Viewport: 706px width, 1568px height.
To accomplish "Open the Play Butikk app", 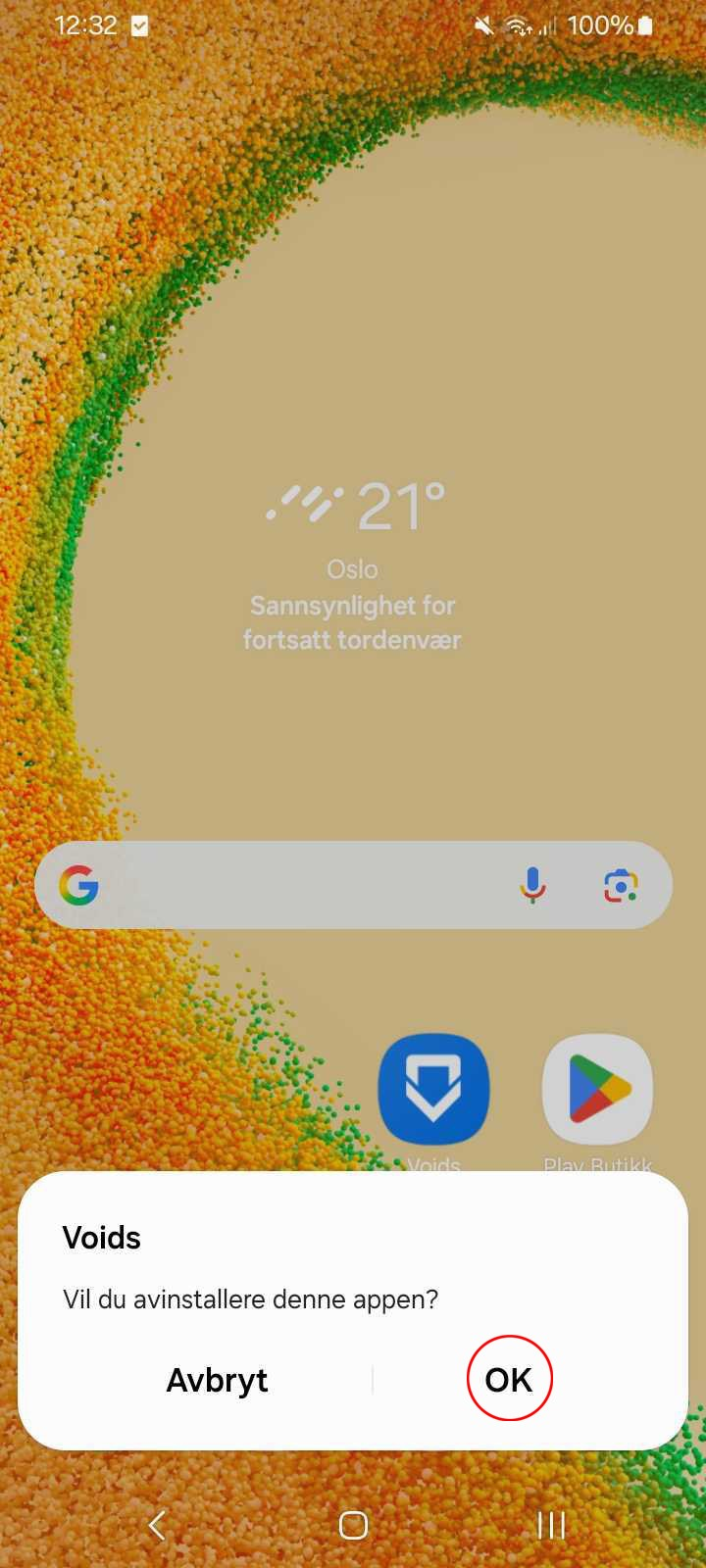I will click(597, 1090).
